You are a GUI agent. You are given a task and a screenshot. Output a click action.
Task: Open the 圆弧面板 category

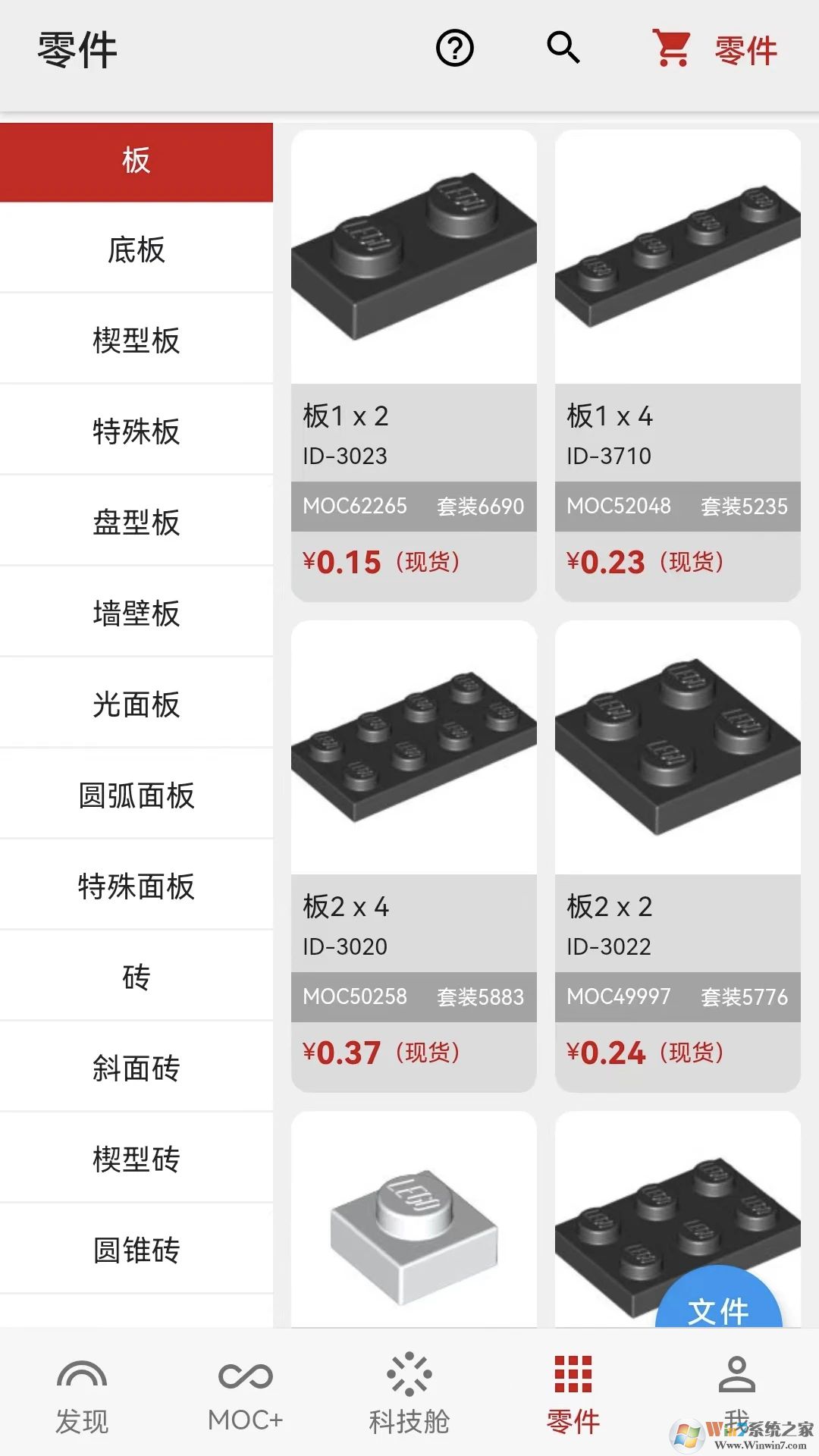(x=136, y=795)
